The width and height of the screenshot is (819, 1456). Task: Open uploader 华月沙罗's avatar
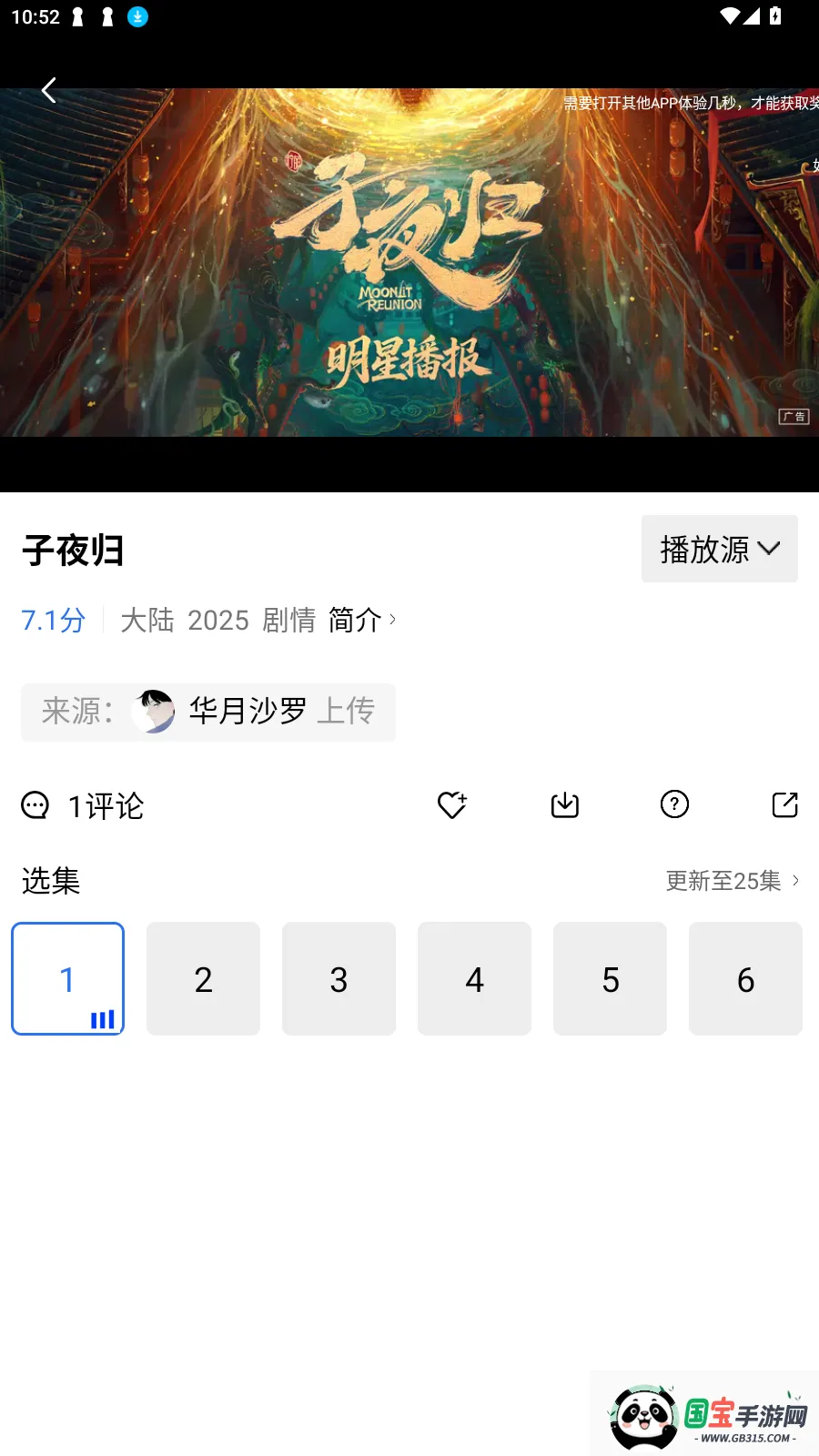pos(153,712)
